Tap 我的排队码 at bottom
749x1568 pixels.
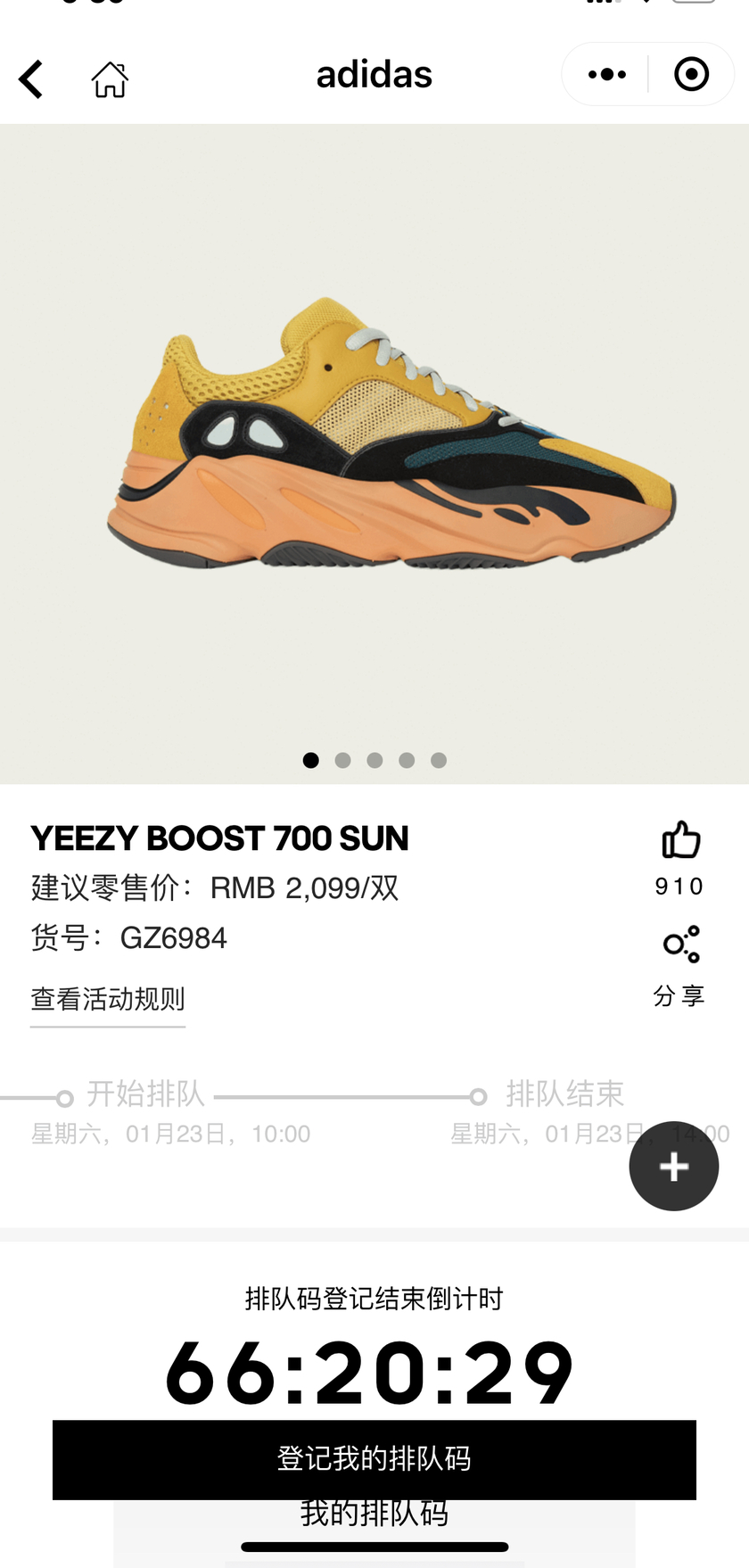click(374, 1514)
